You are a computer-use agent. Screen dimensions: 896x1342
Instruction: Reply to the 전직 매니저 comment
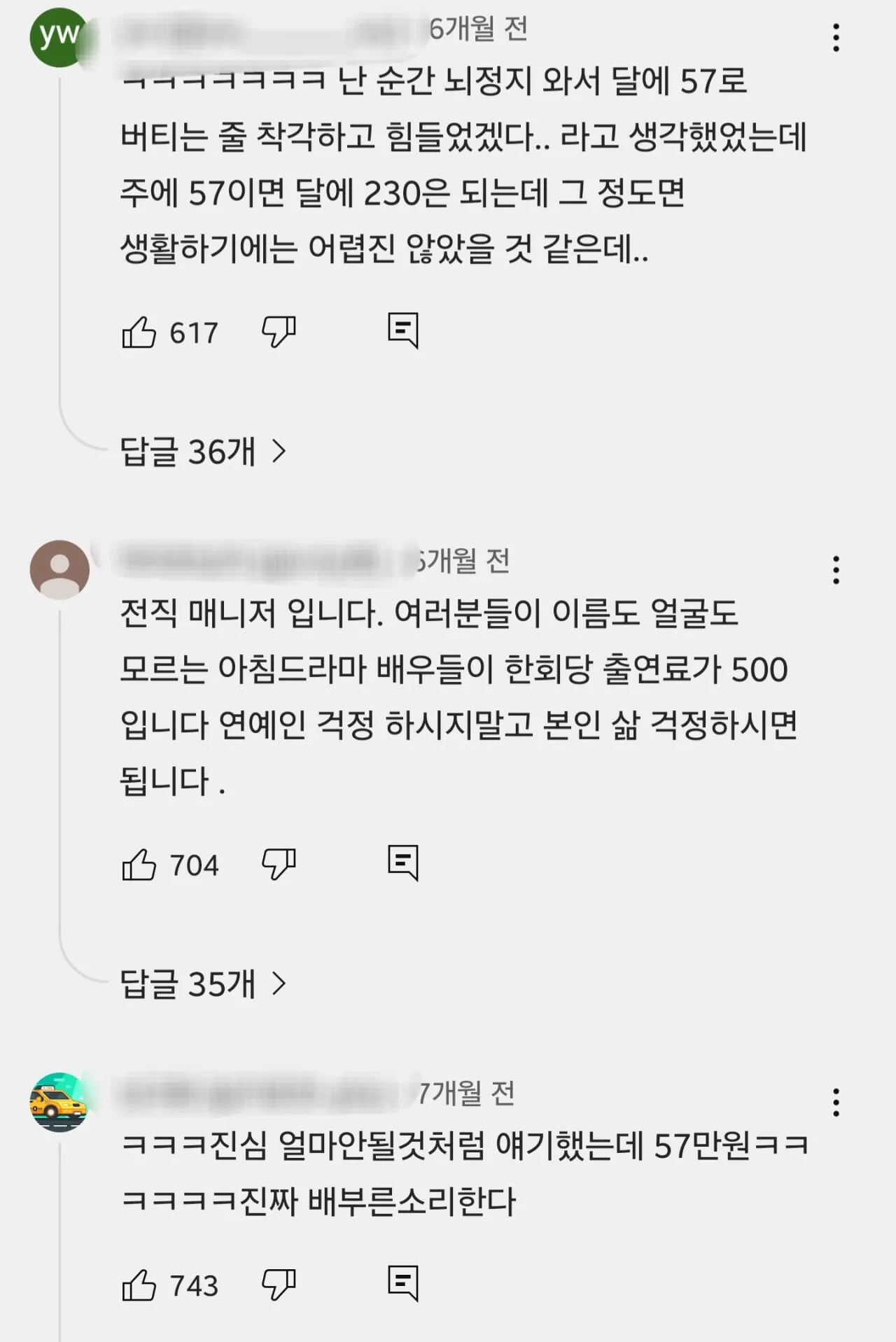[x=403, y=862]
